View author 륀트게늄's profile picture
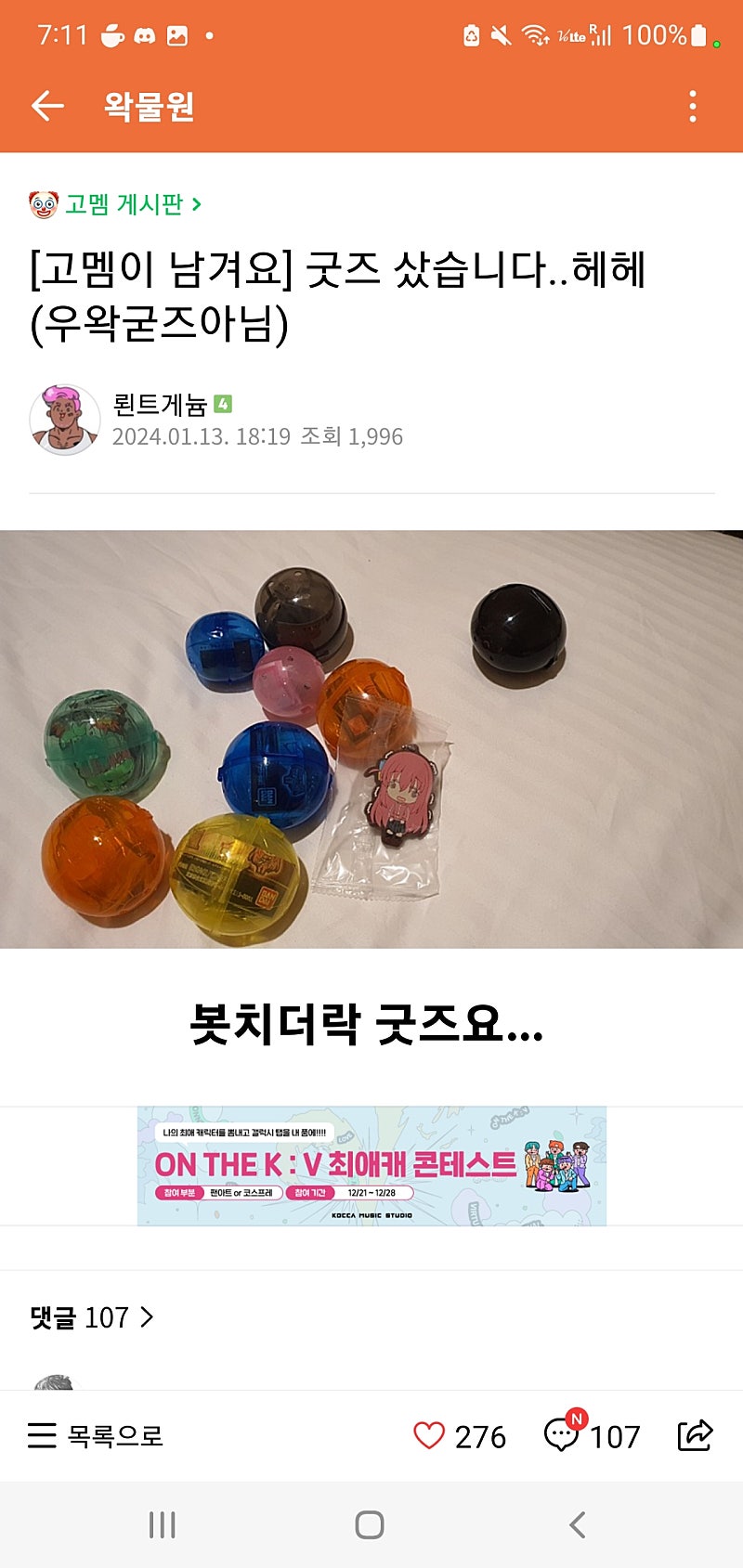 tap(65, 420)
